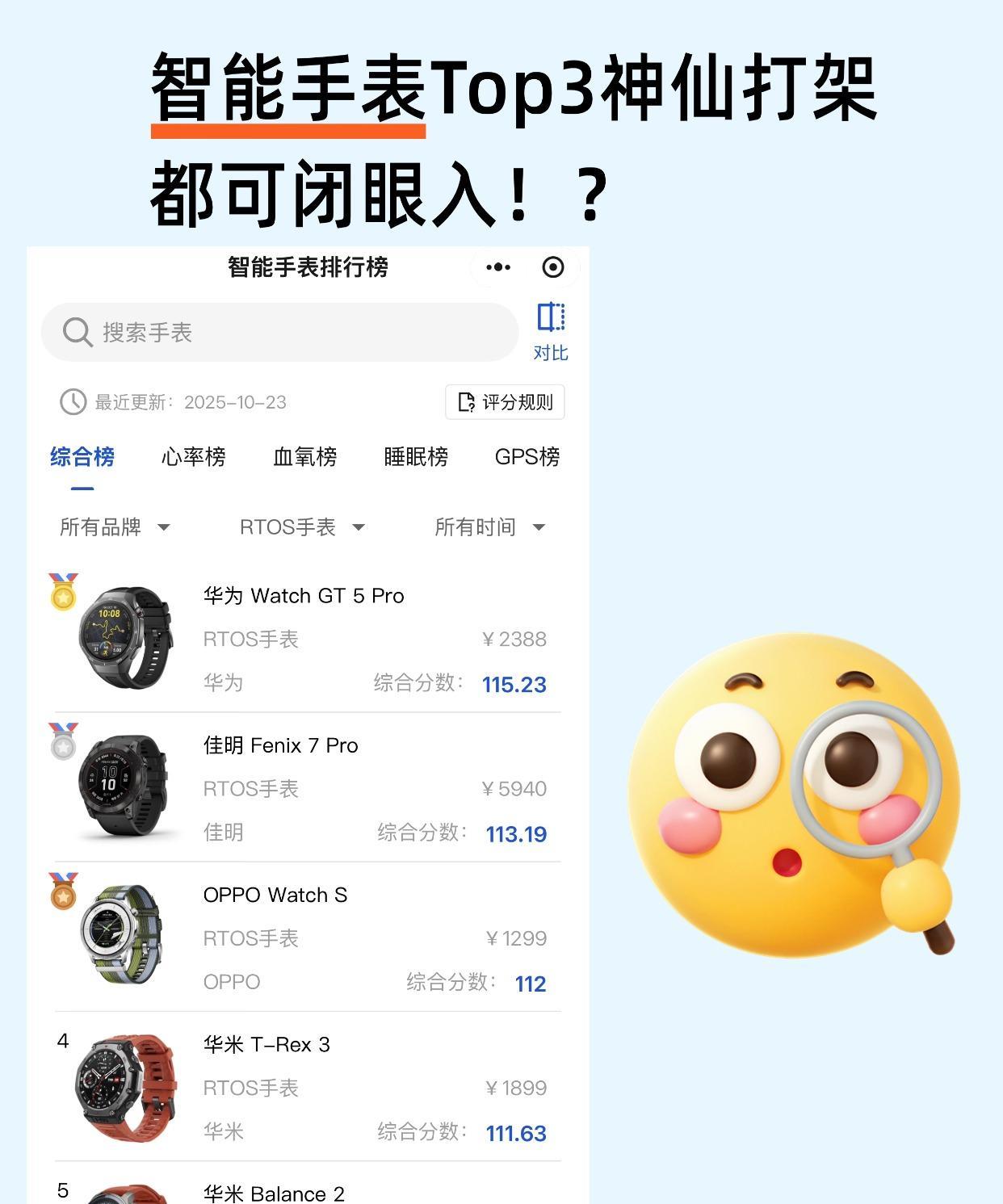
Task: Select the GPS榜 ranking tab
Action: 527,457
